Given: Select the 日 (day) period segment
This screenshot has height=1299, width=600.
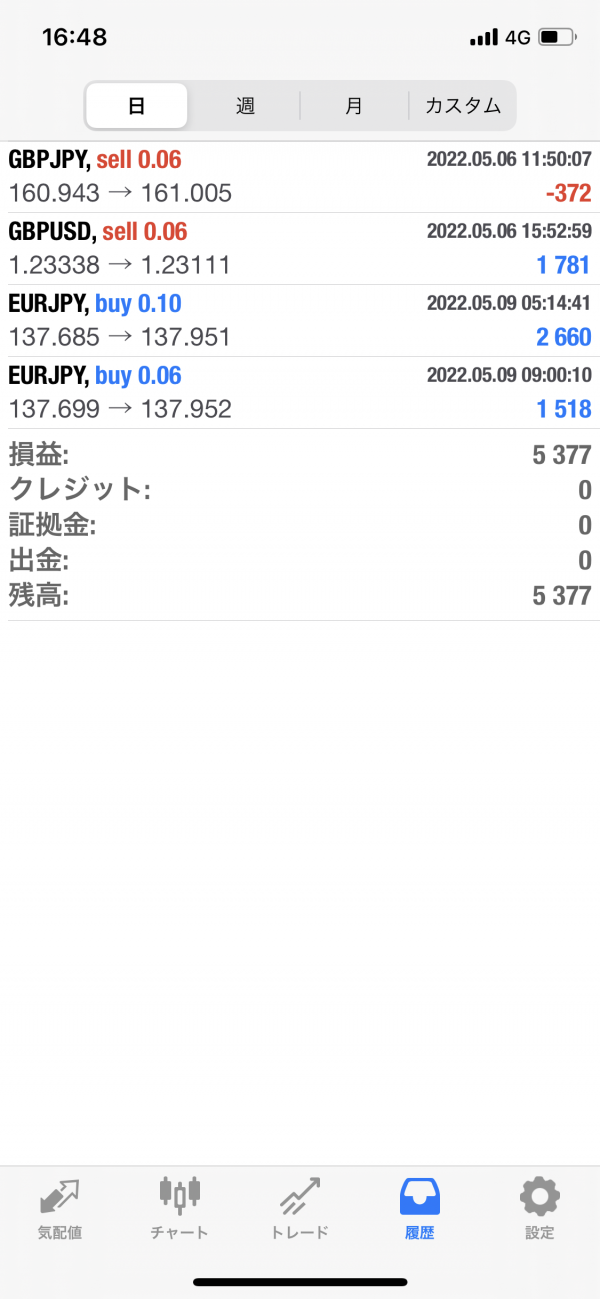Looking at the screenshot, I should coord(137,106).
